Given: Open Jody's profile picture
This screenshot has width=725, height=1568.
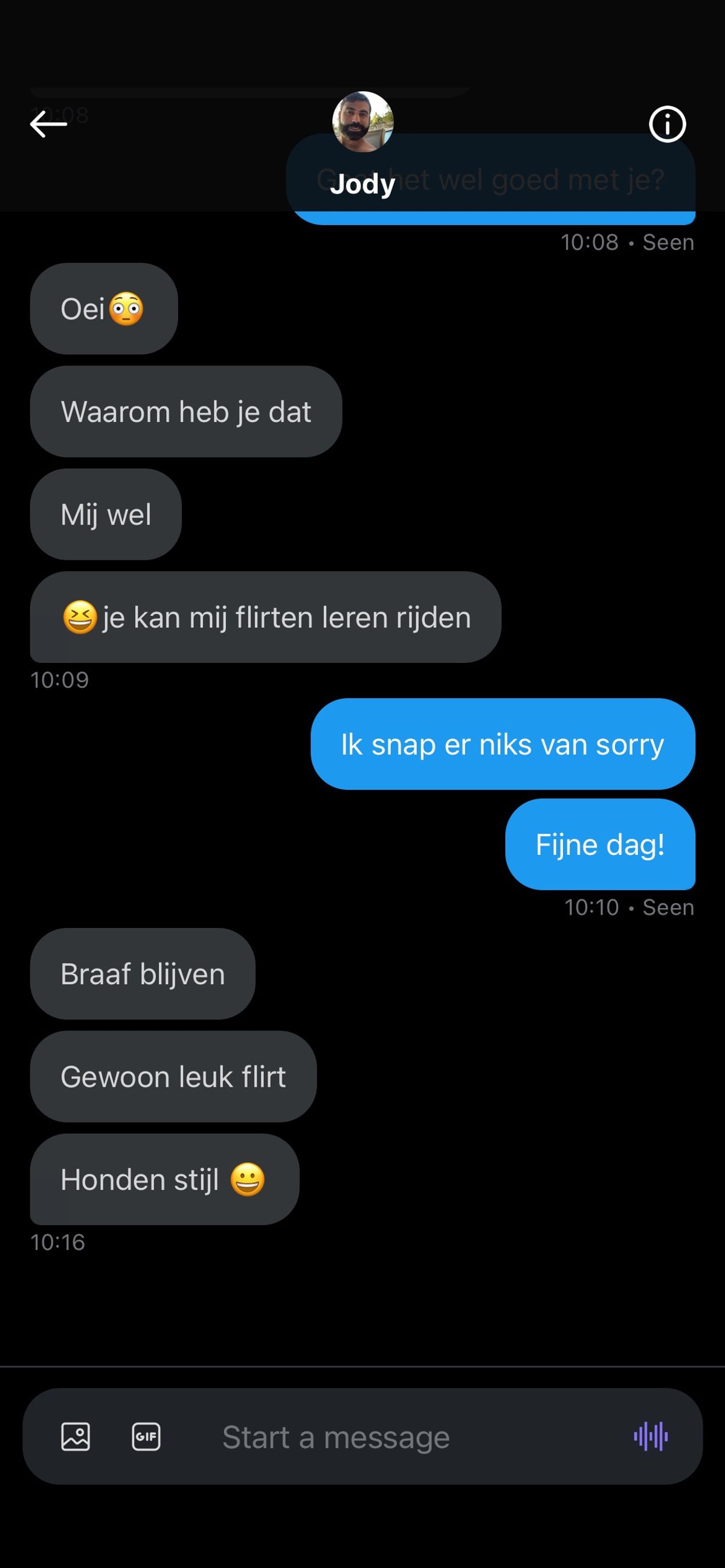Looking at the screenshot, I should tap(362, 122).
